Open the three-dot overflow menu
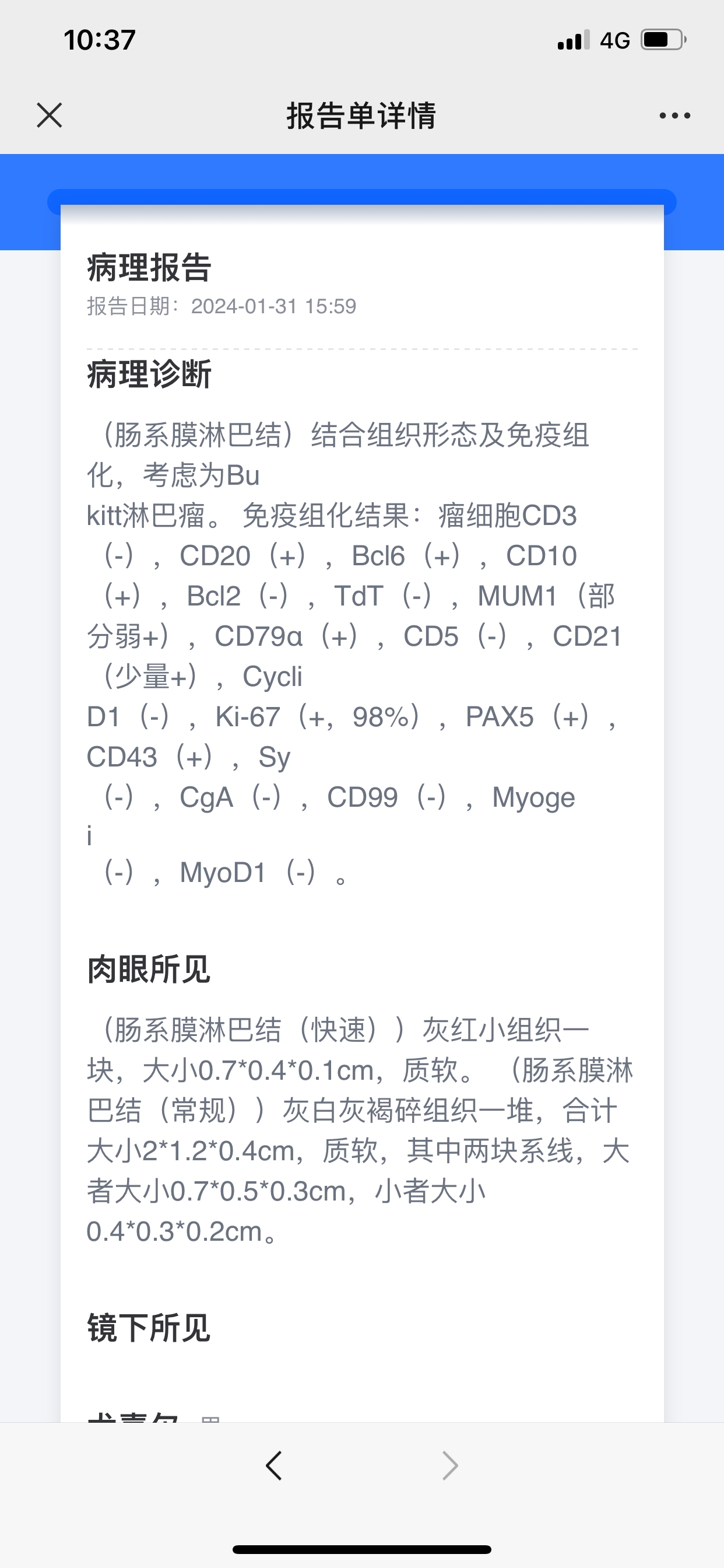 pos(674,116)
